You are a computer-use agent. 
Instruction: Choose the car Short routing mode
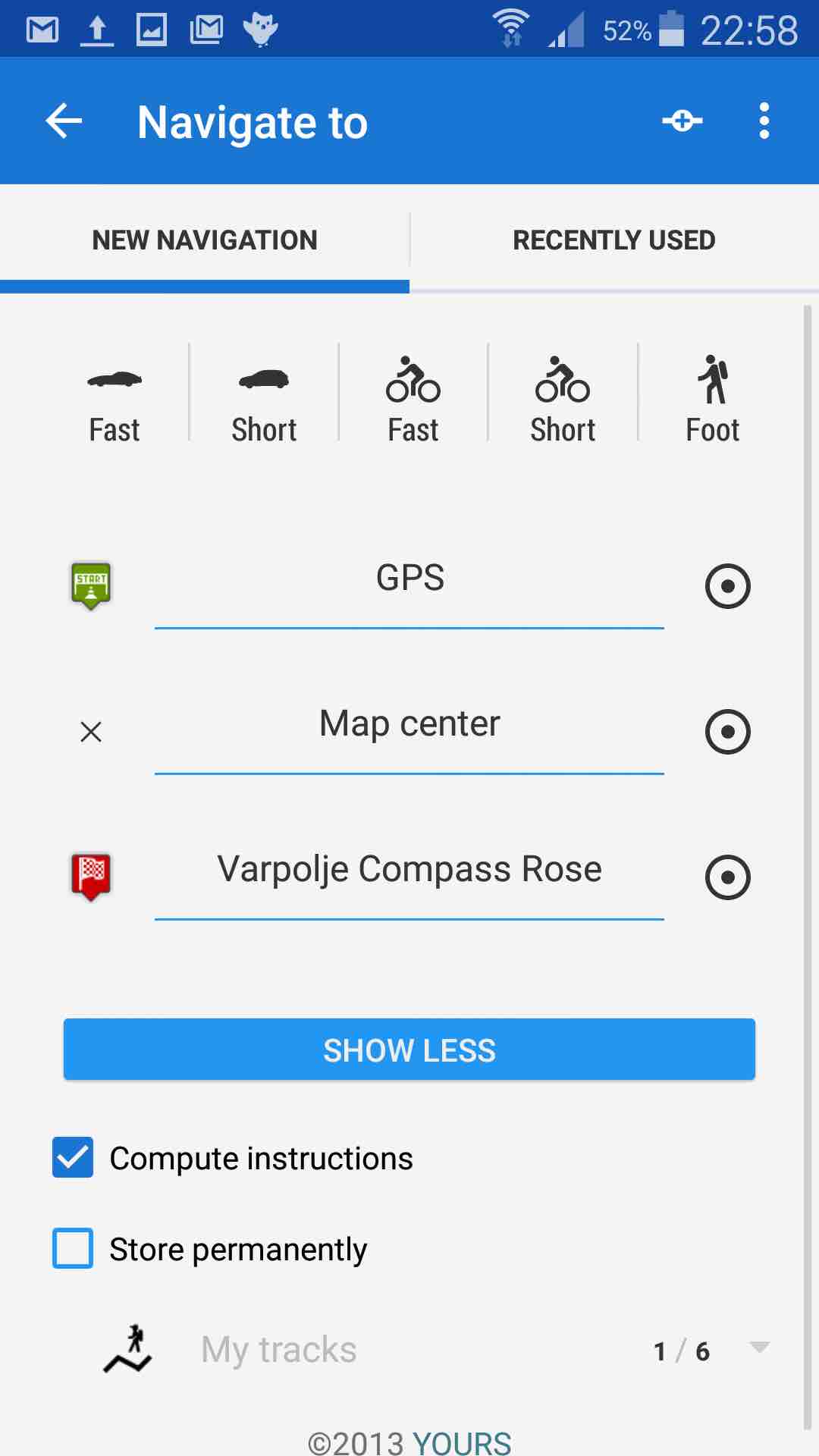264,399
